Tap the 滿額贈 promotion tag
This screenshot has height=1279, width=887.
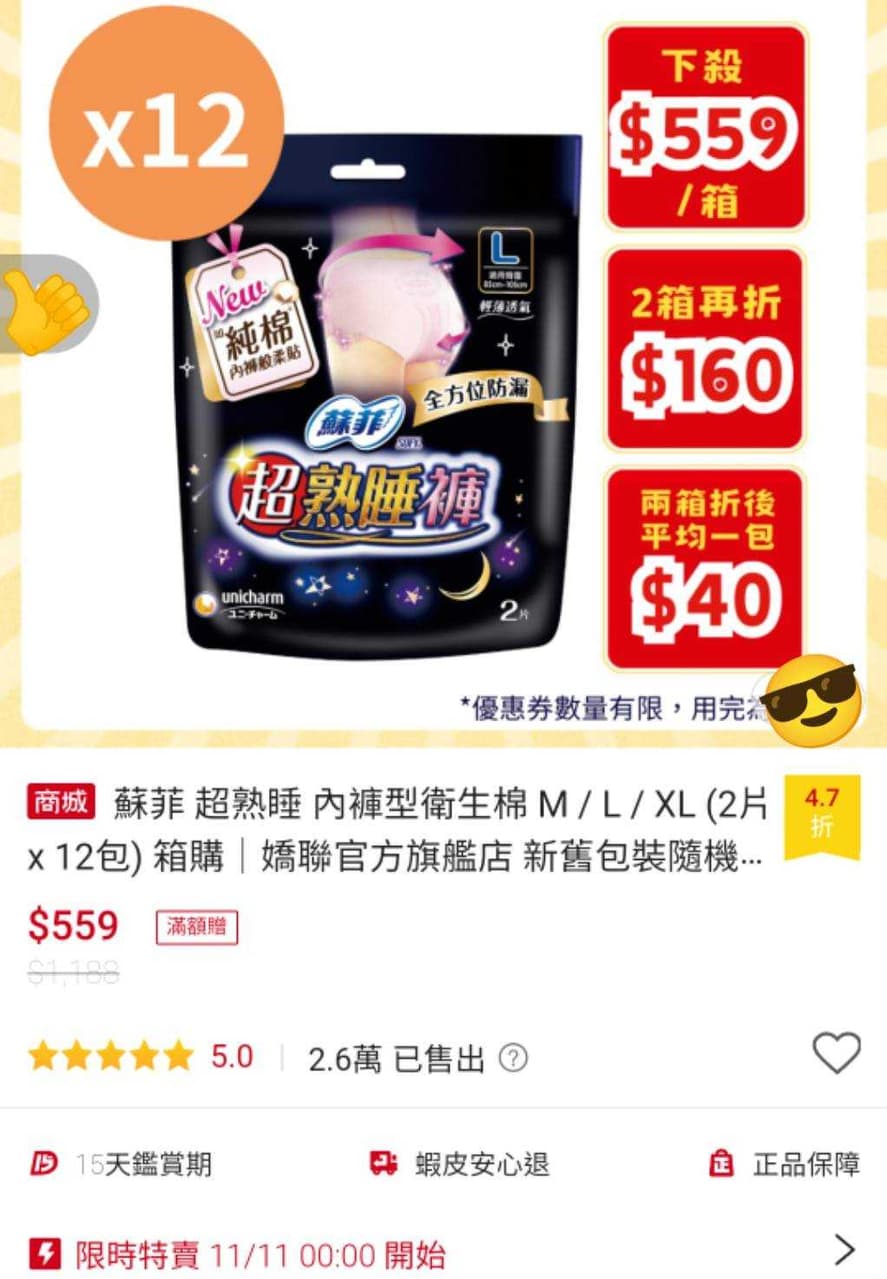coord(196,927)
